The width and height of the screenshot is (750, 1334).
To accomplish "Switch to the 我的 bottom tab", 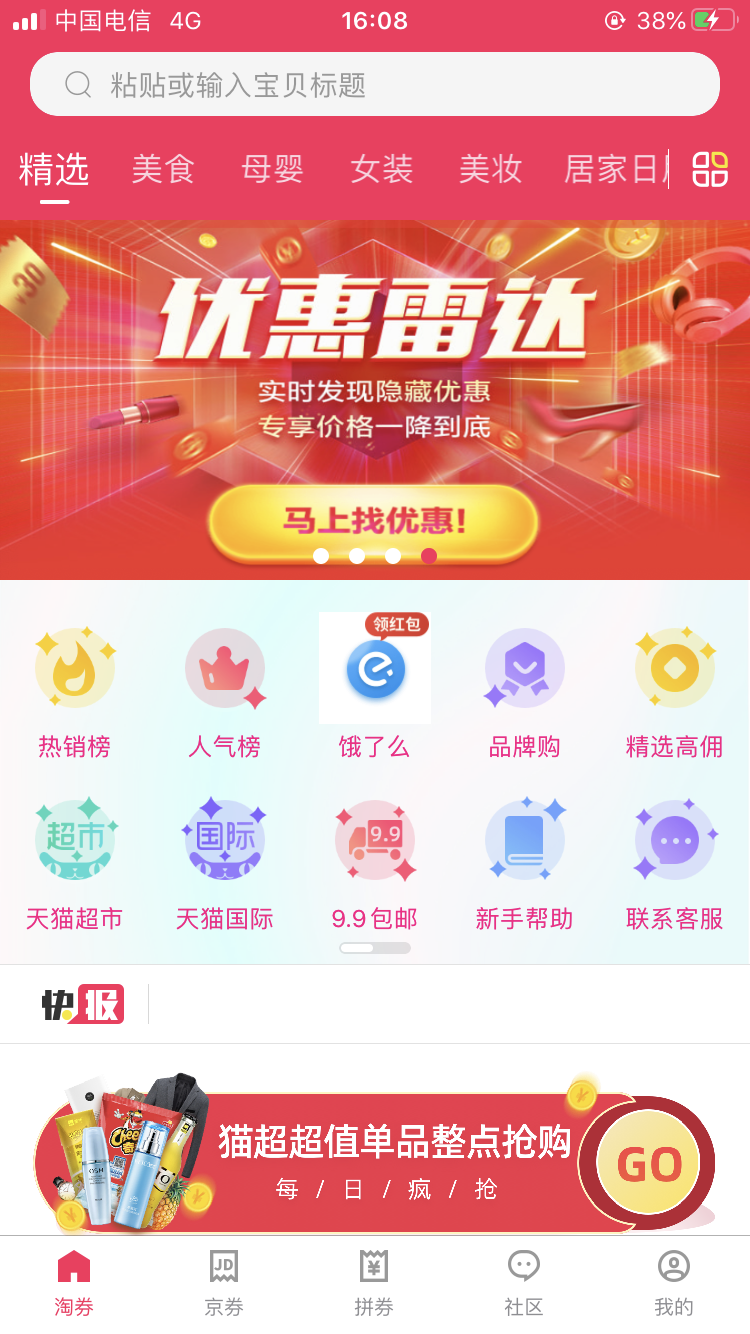I will click(x=674, y=1283).
